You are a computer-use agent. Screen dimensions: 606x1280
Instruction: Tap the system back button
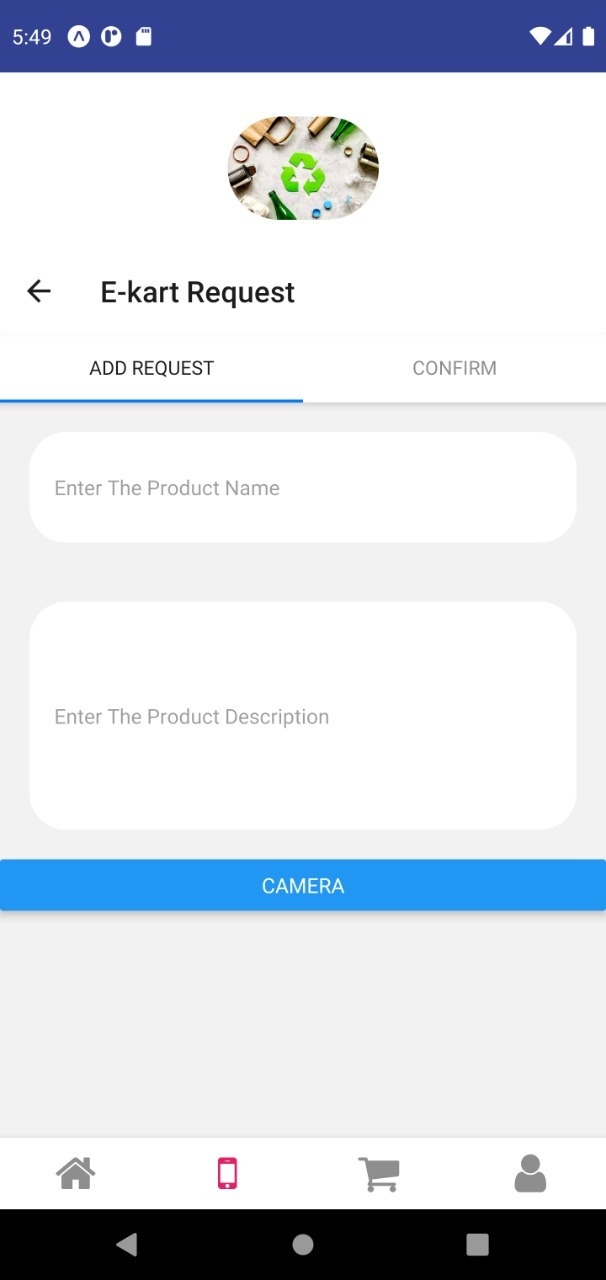[127, 1244]
